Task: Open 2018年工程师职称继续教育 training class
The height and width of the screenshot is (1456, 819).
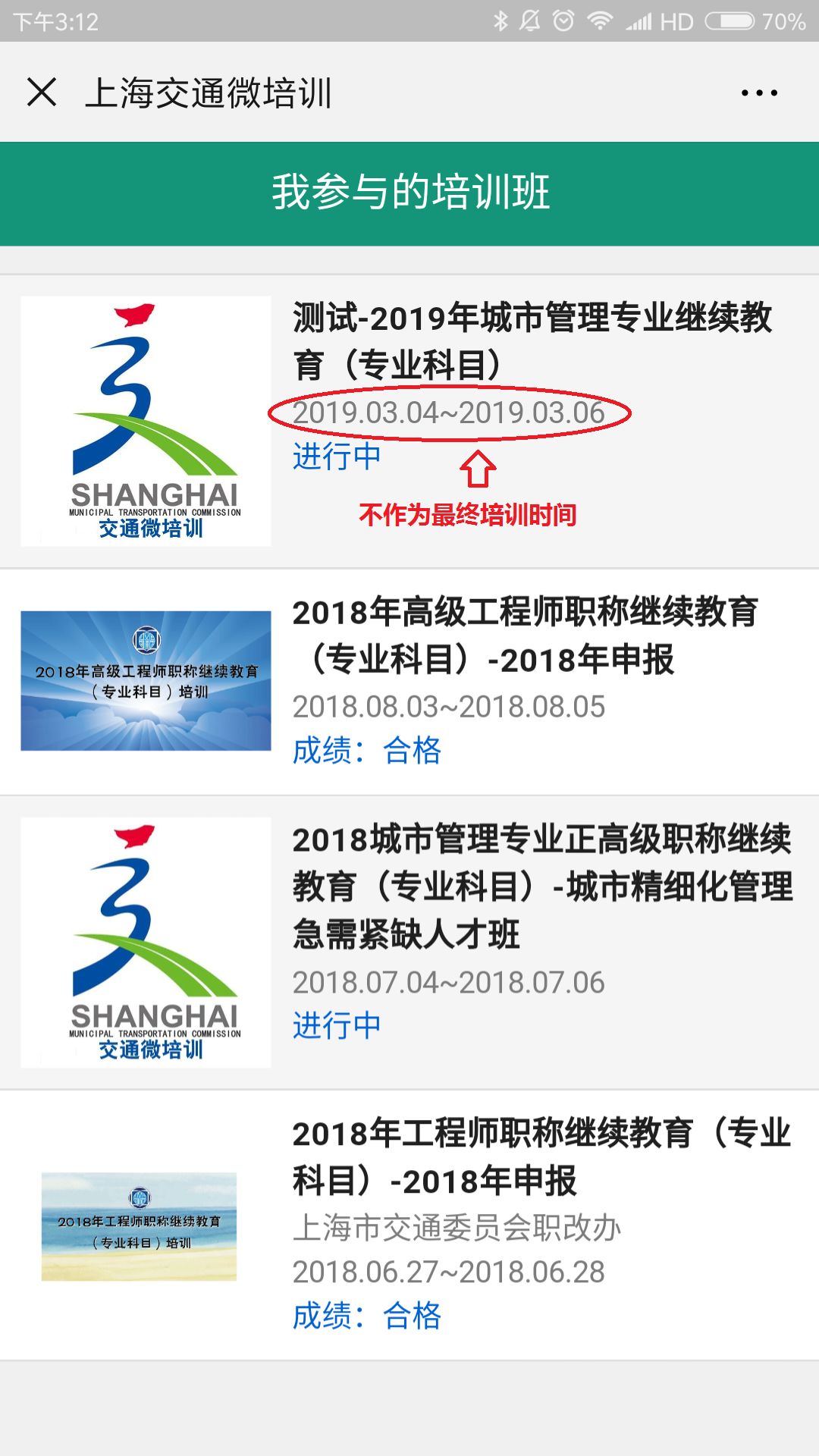Action: 540,1157
